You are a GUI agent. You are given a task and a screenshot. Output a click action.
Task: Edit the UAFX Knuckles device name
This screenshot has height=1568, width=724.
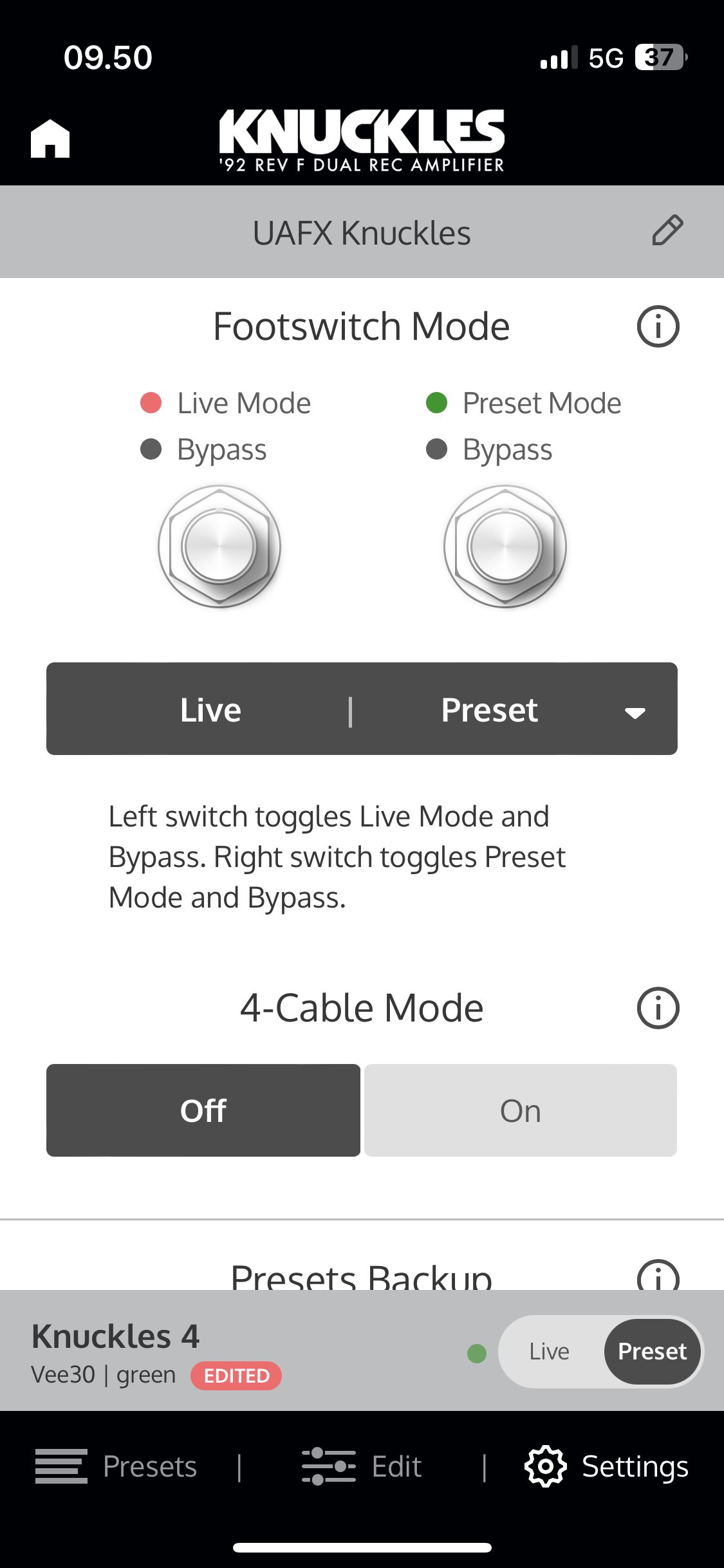pyautogui.click(x=667, y=230)
